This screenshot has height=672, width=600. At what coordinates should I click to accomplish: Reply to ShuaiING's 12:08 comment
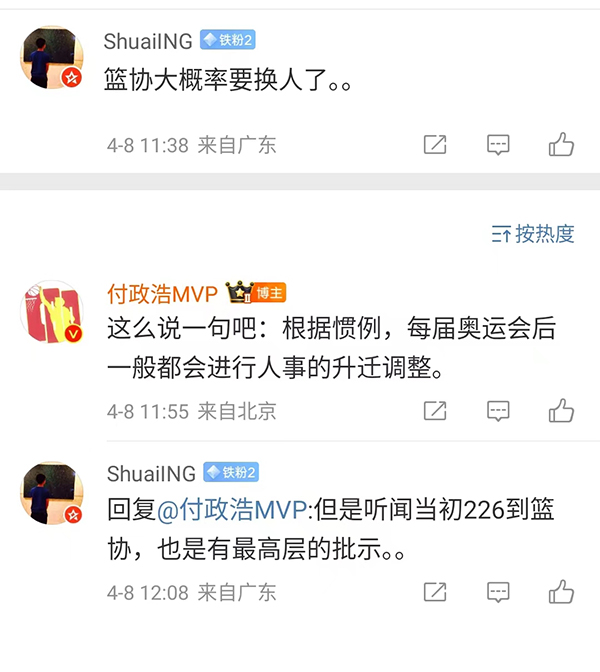point(498,591)
